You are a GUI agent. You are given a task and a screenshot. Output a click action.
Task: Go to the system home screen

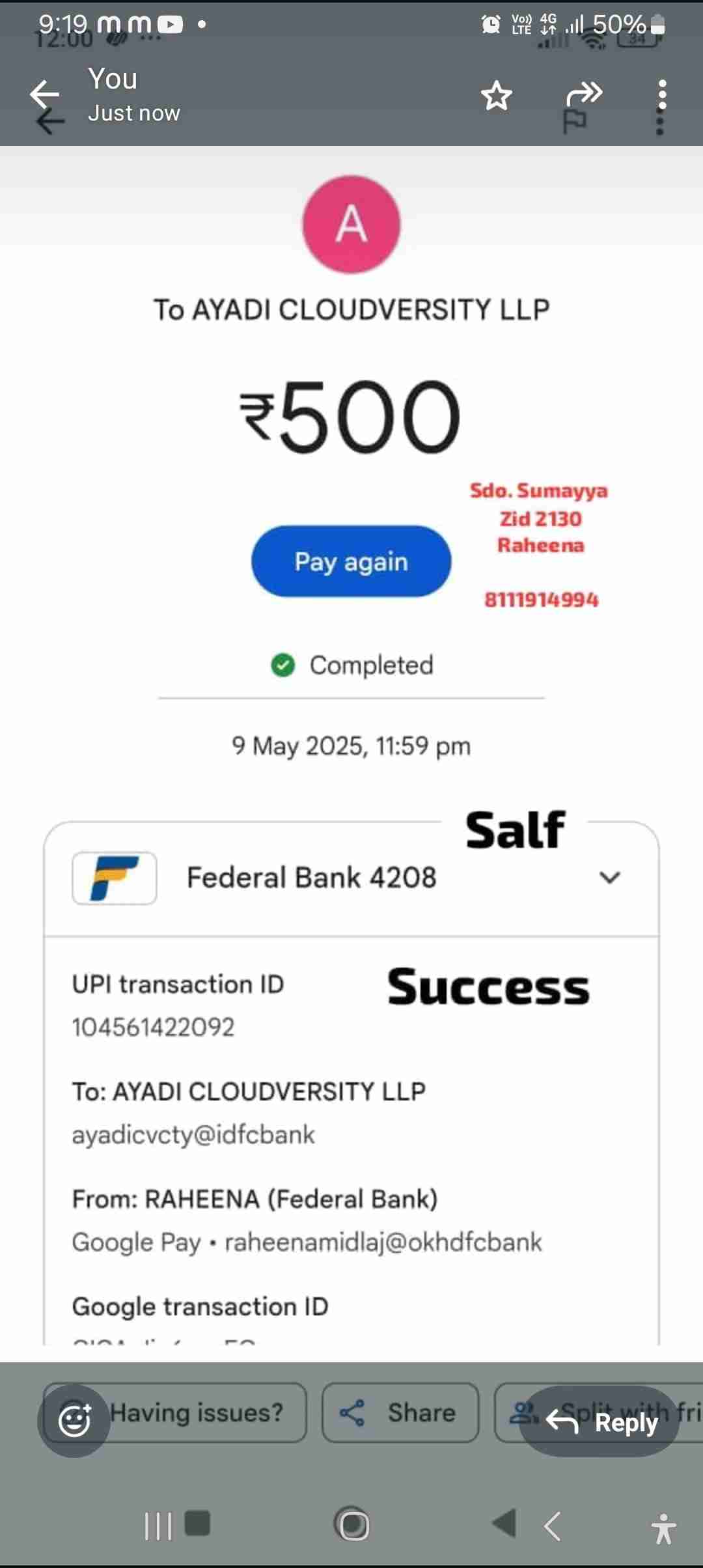click(x=352, y=1524)
